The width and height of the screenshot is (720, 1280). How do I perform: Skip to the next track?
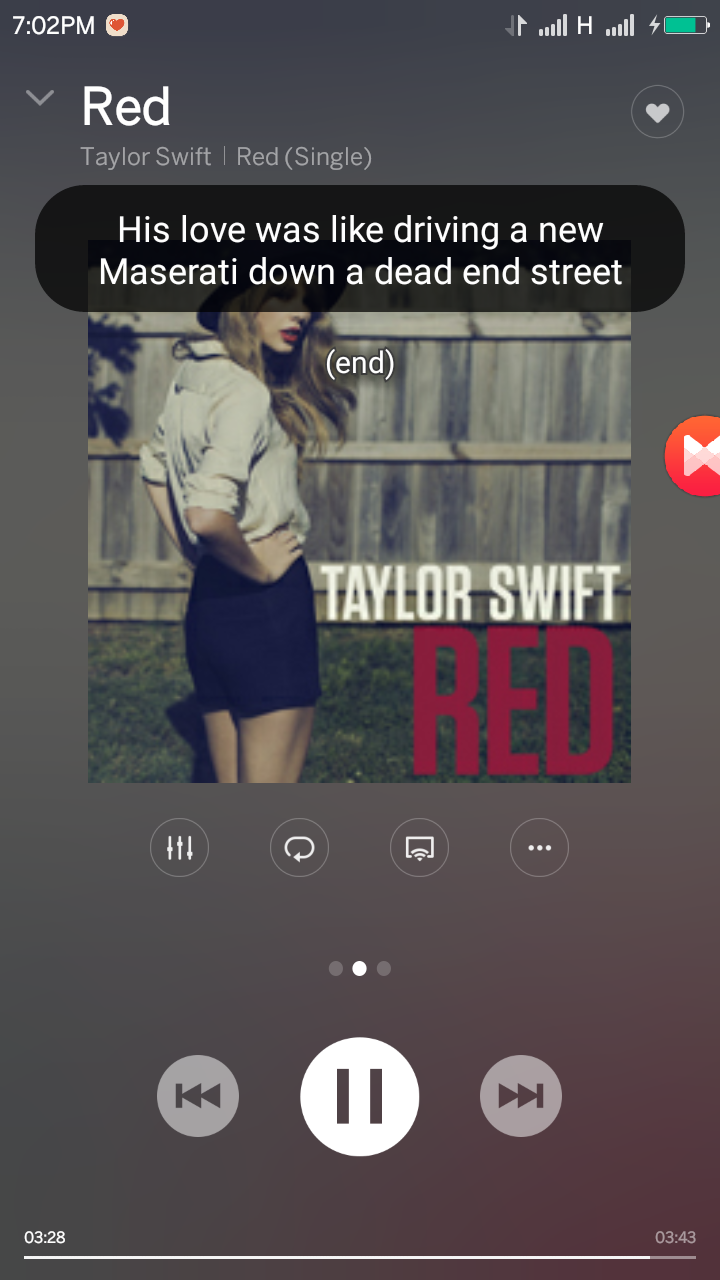click(x=521, y=1096)
